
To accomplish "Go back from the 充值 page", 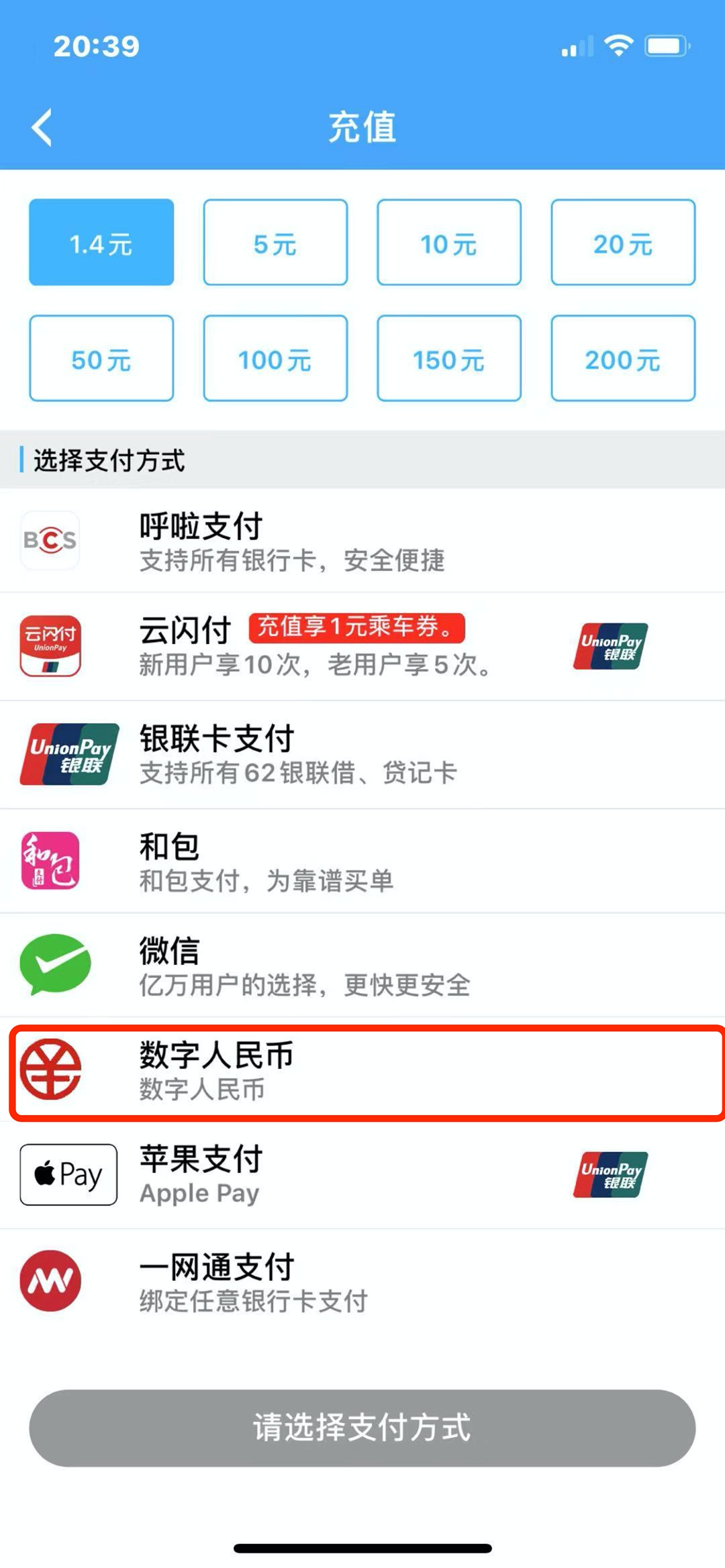I will 42,127.
